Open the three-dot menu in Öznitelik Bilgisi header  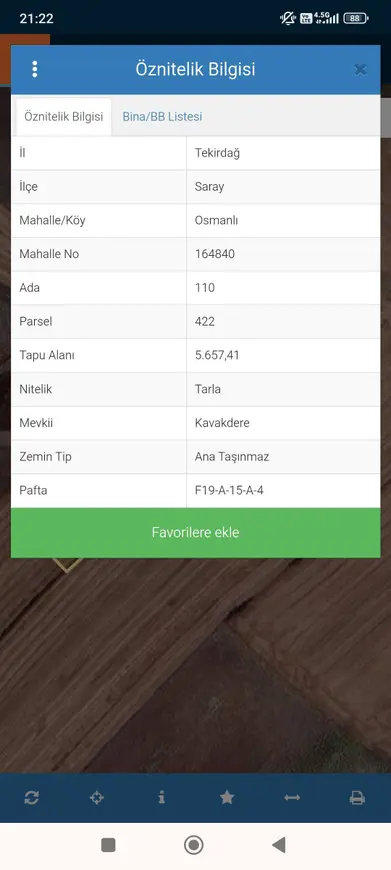(35, 69)
